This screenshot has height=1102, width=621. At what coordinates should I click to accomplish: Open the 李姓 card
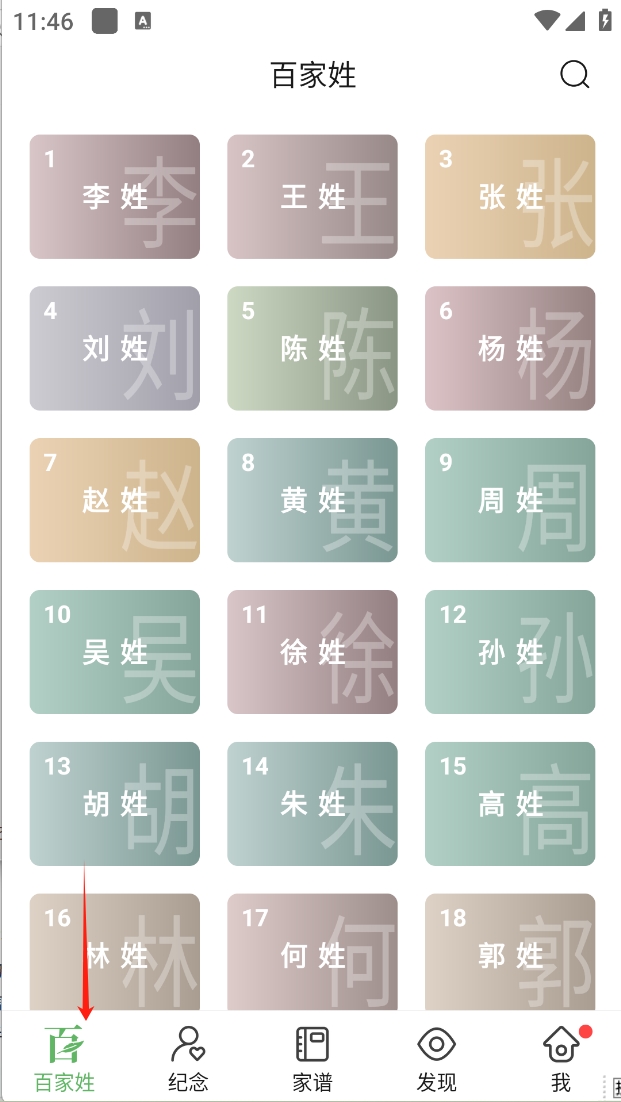[x=115, y=197]
